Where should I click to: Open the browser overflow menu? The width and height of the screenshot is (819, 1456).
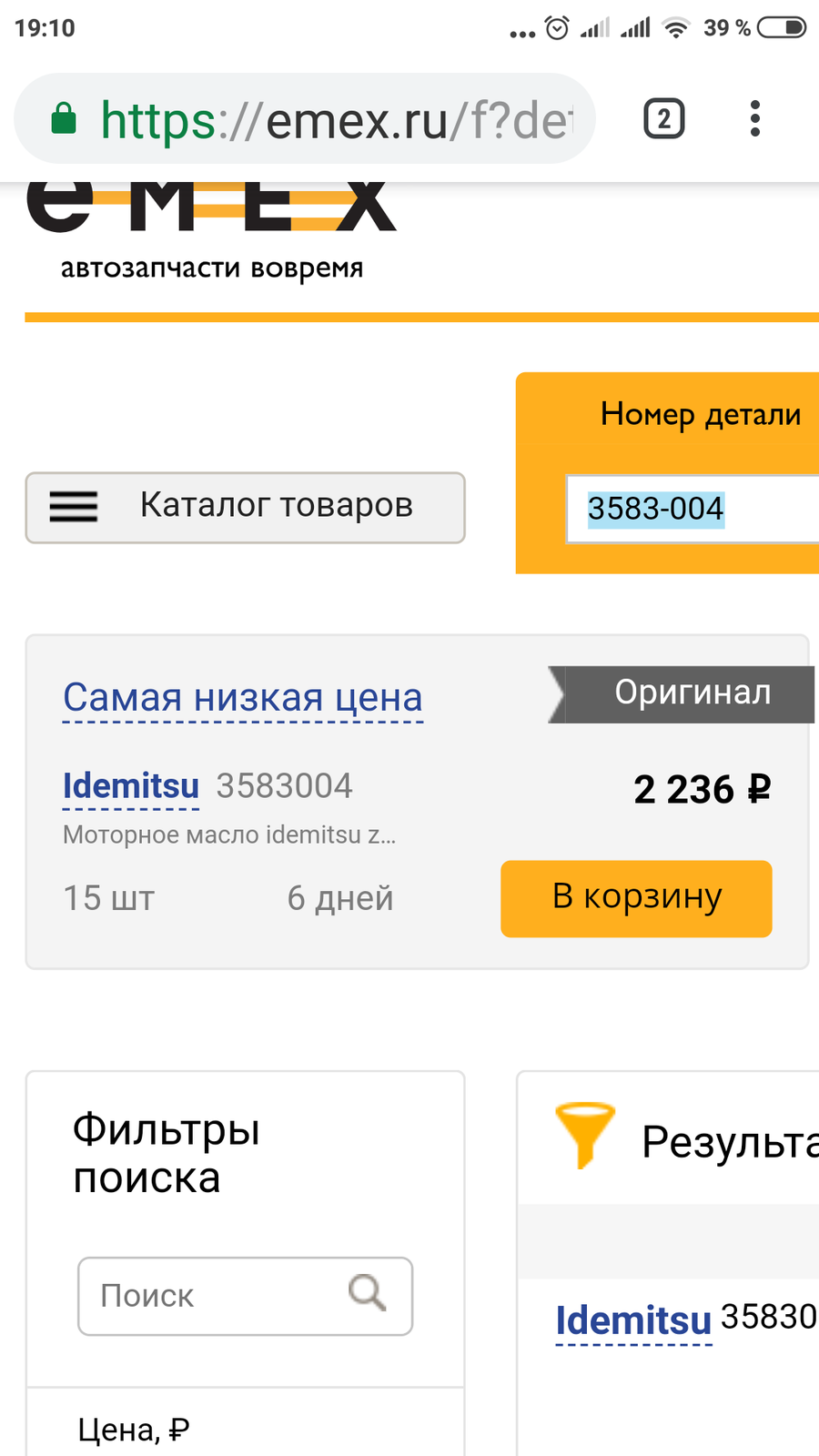(x=754, y=119)
